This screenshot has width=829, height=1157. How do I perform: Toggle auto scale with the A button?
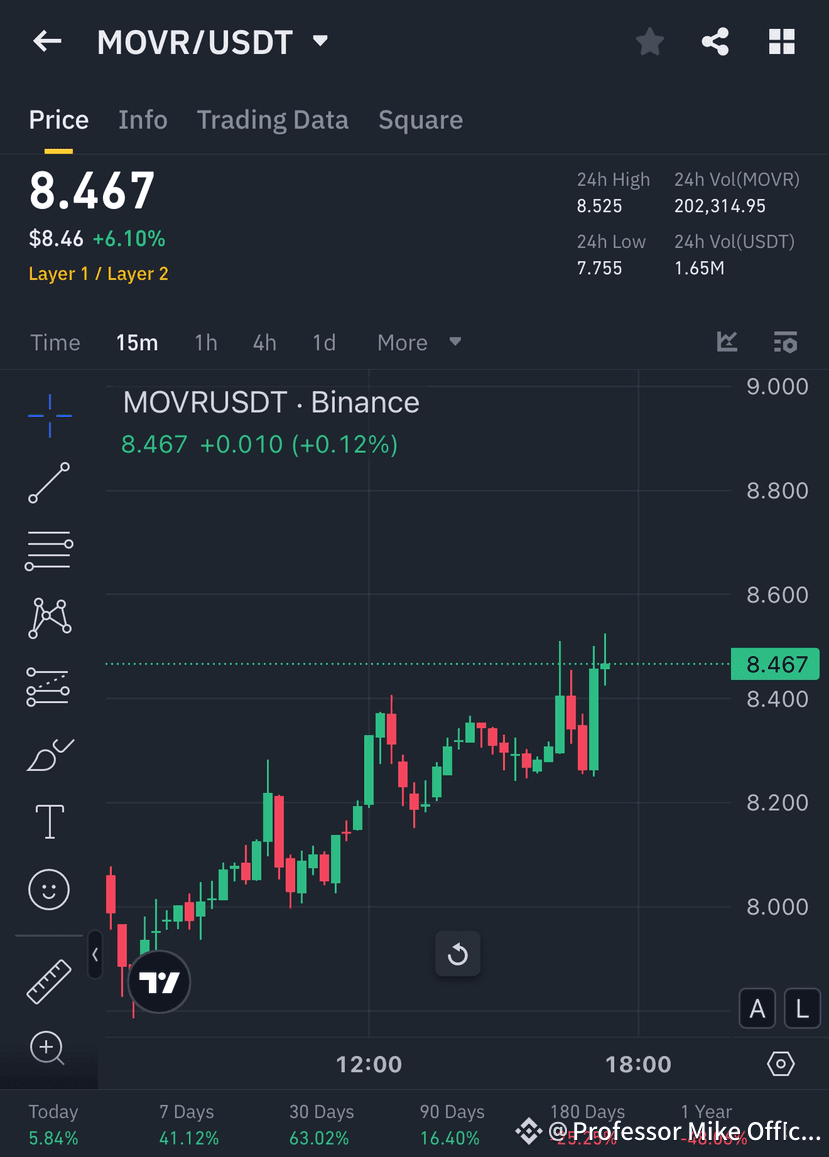coord(757,1008)
